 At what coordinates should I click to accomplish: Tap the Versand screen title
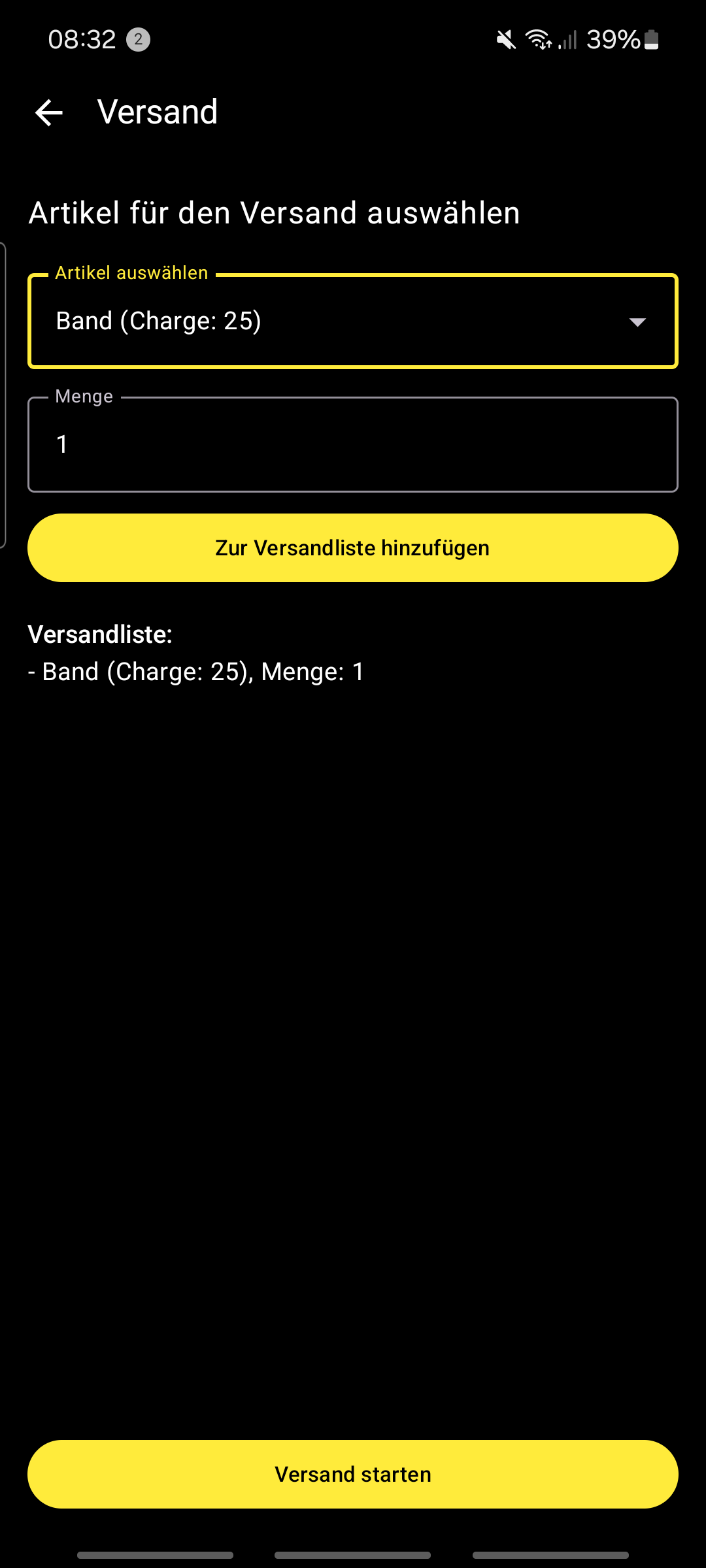pos(157,111)
